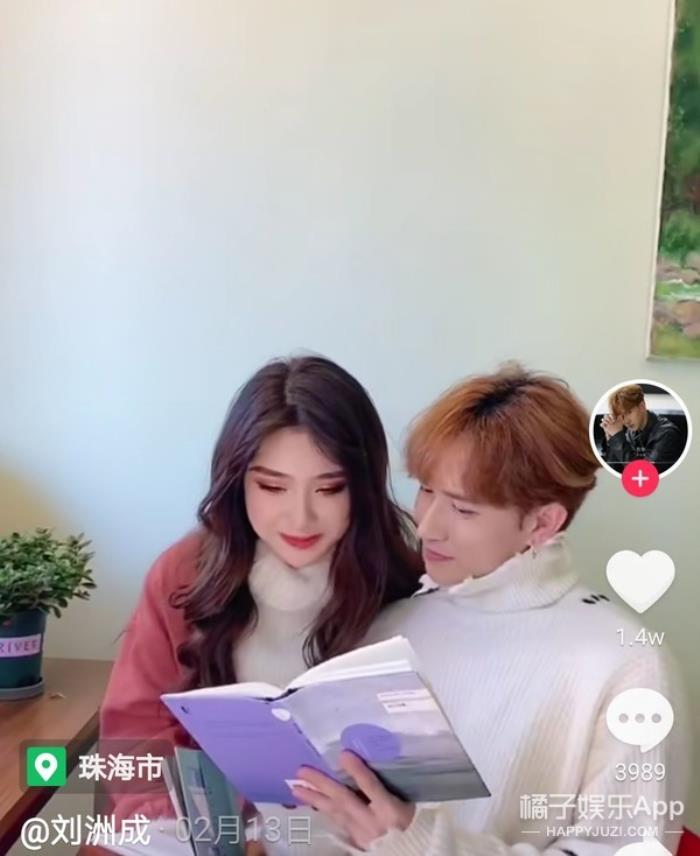Open the creator's profile avatar

(x=640, y=425)
